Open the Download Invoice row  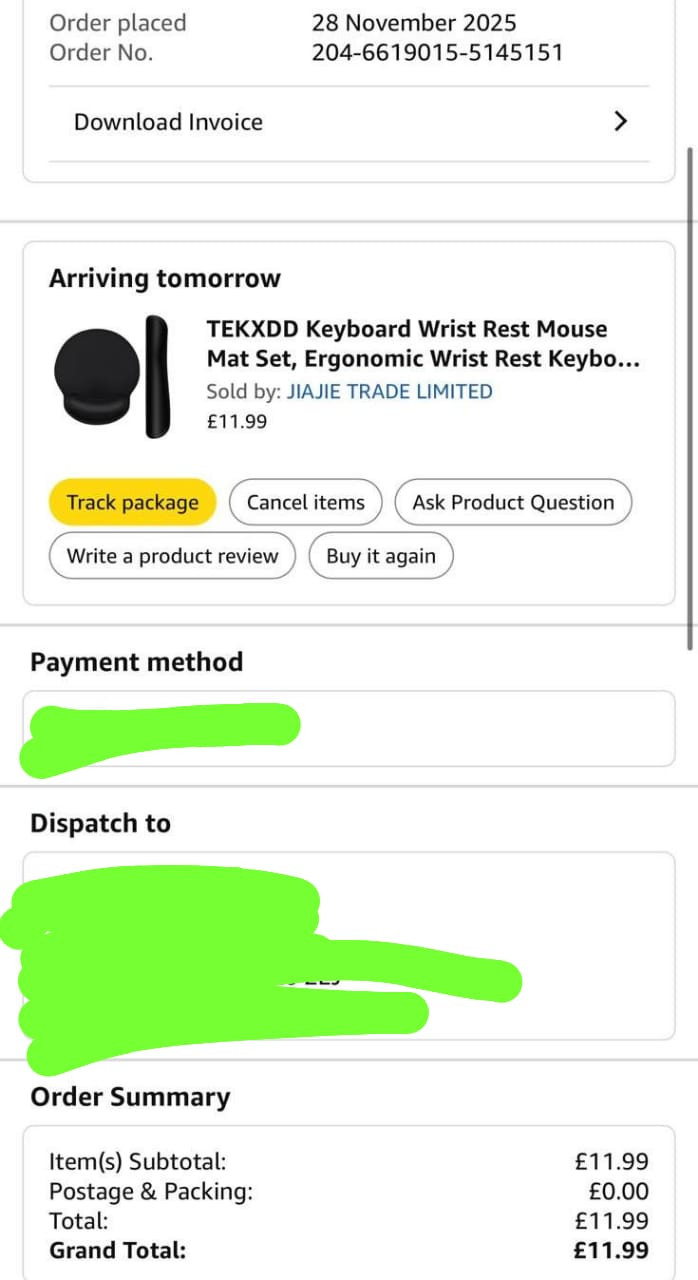point(348,122)
